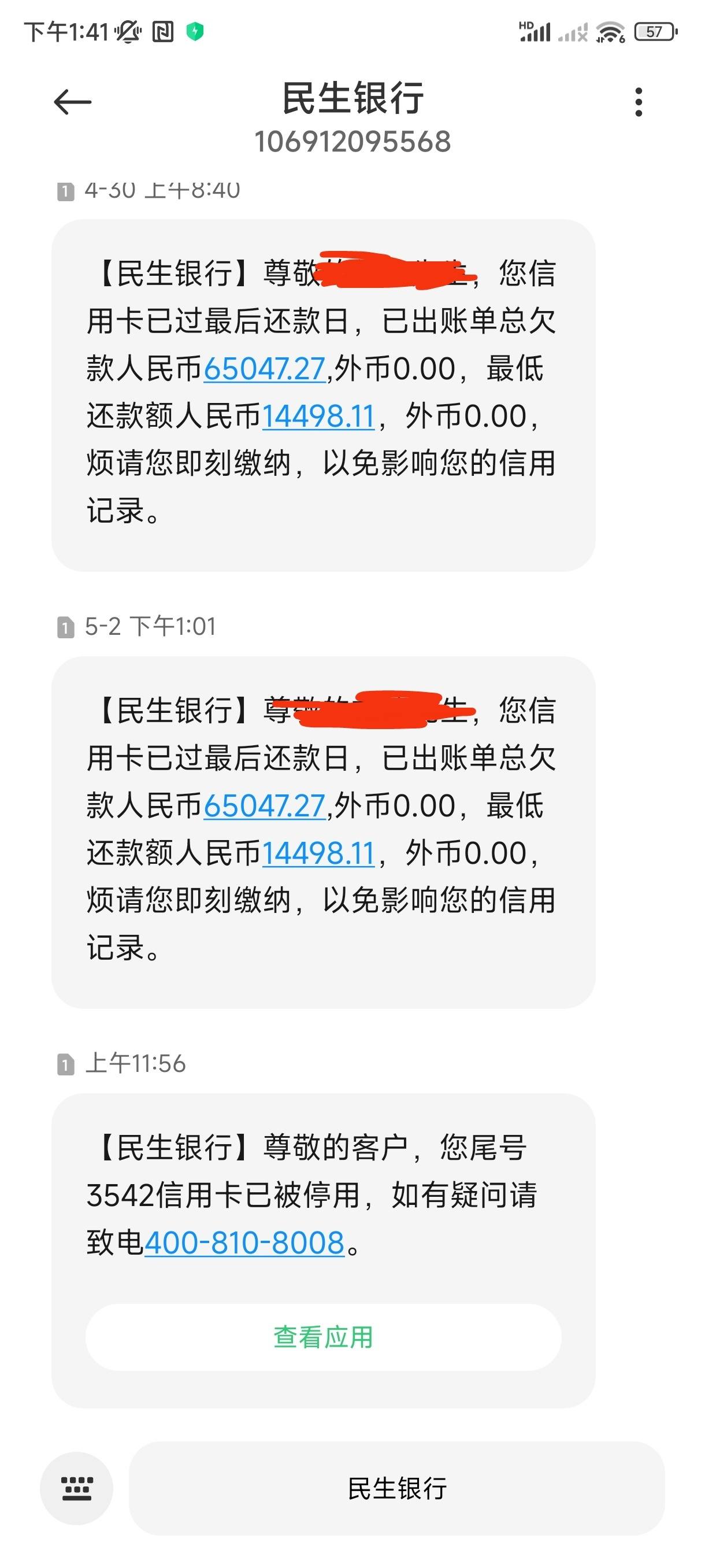Tap 14498.11 in the 5-2 message
The width and height of the screenshot is (705, 1568).
(x=318, y=853)
